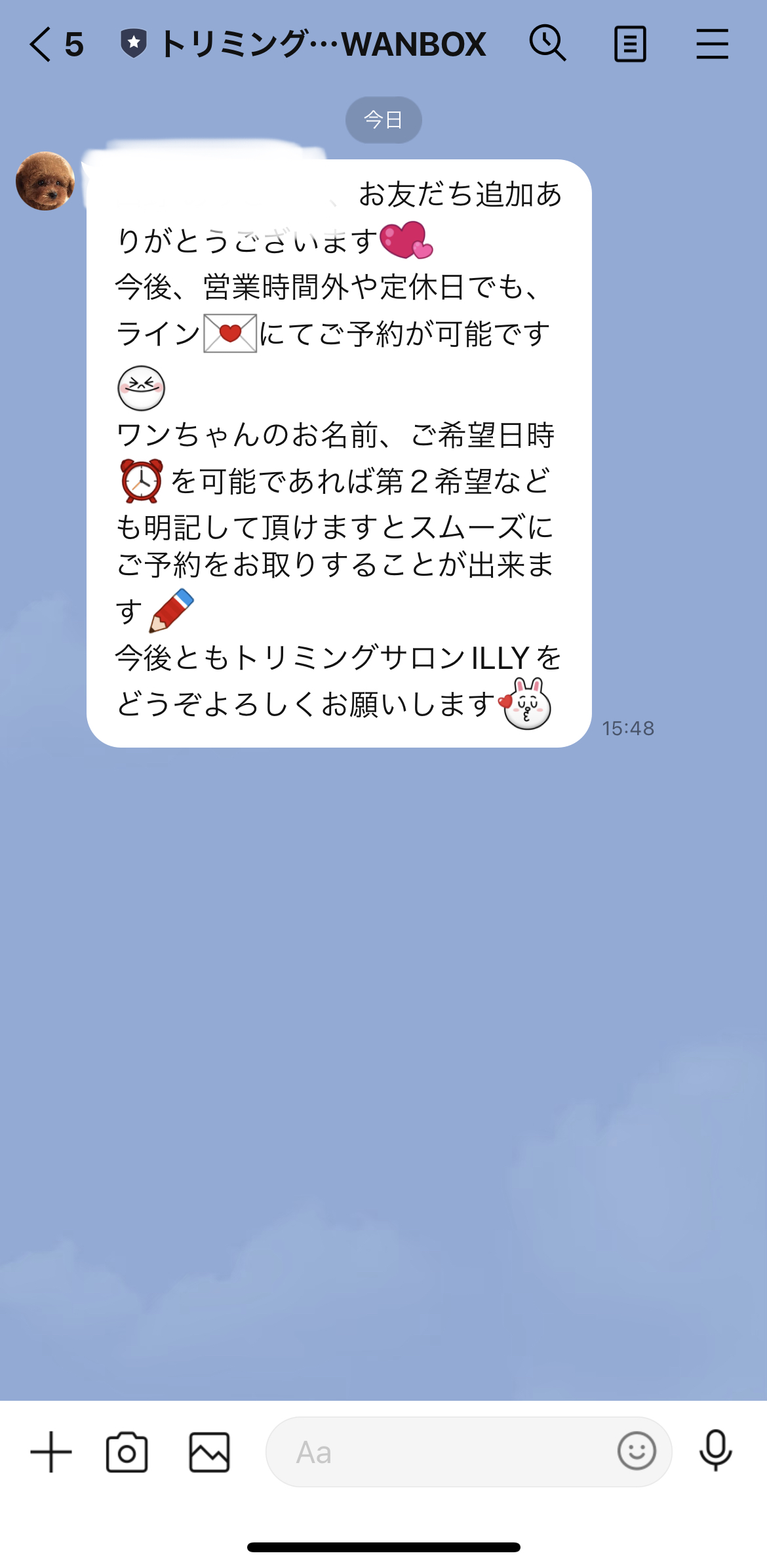The image size is (767, 1568).
Task: Go back to chat list with back arrow
Action: 39,43
